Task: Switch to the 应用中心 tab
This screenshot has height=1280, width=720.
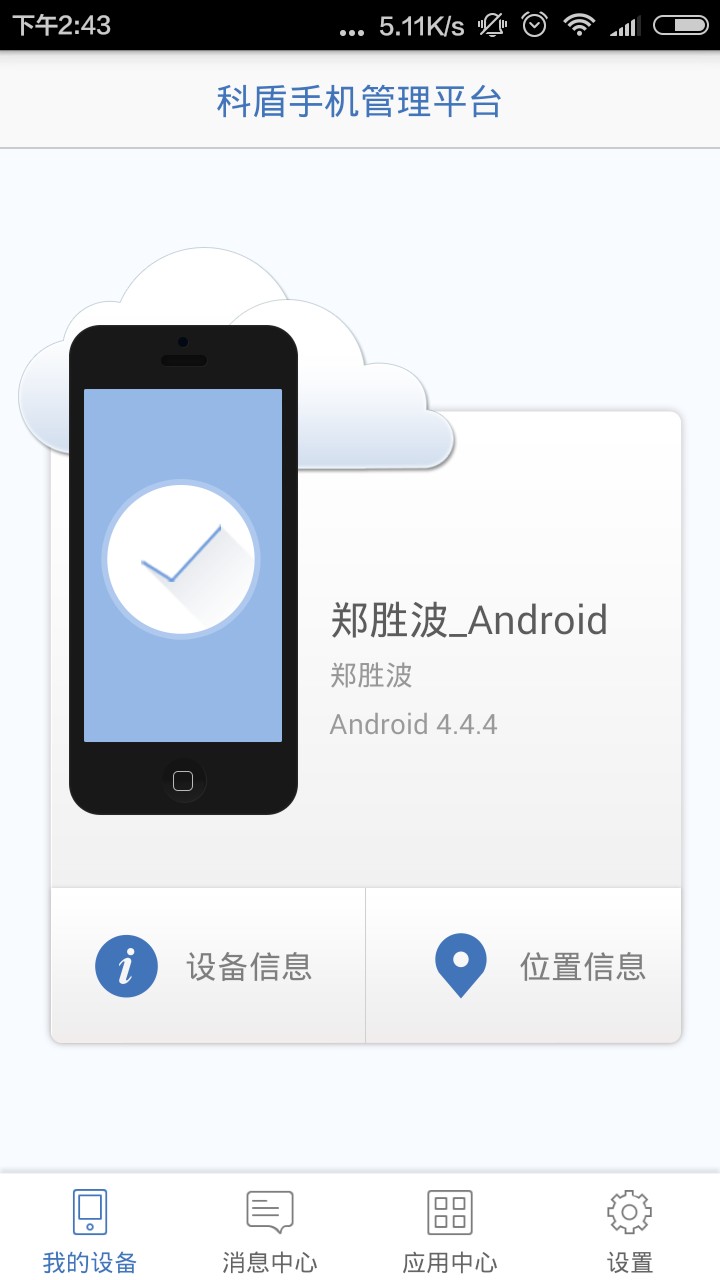Action: (x=450, y=1228)
